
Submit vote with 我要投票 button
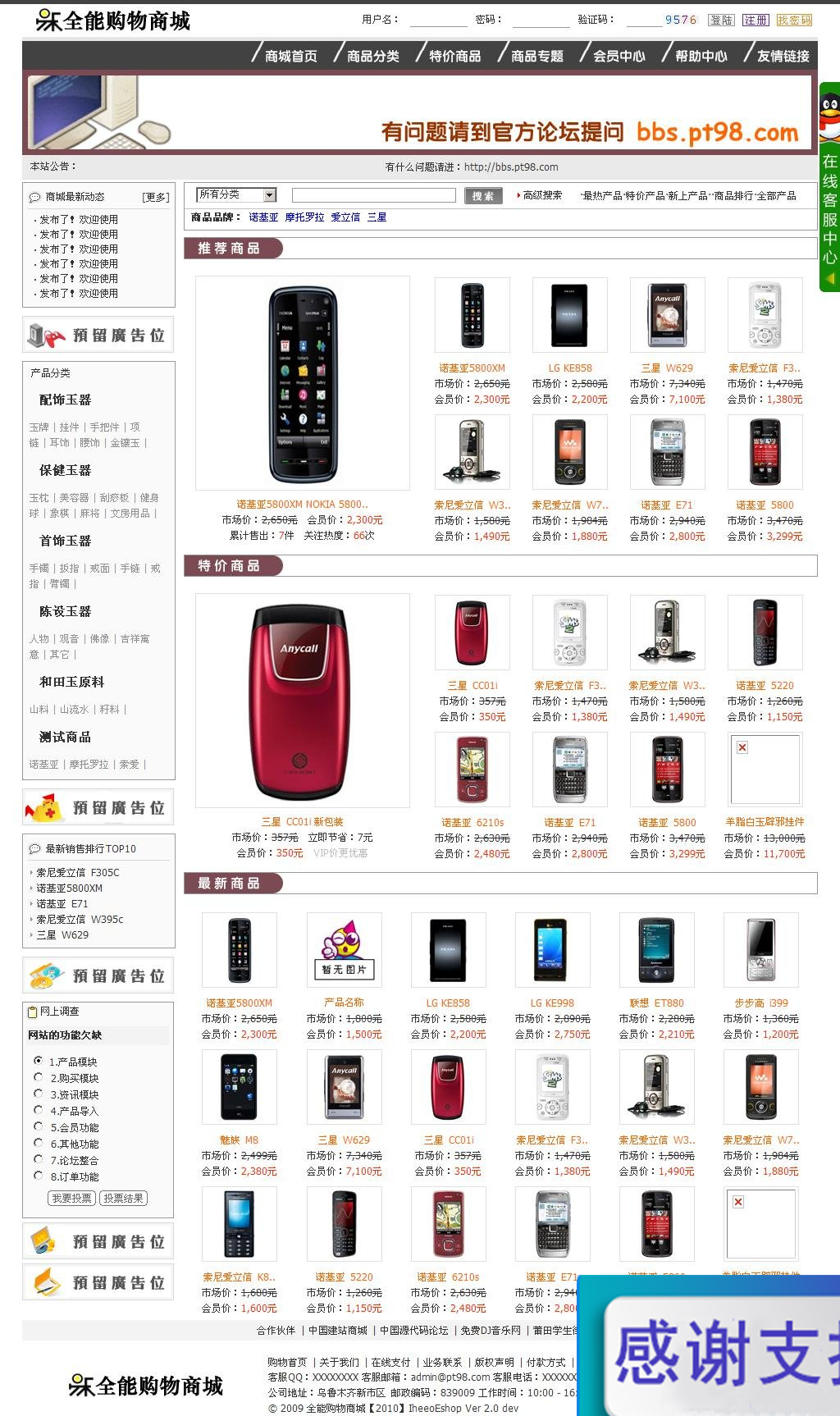(72, 1198)
